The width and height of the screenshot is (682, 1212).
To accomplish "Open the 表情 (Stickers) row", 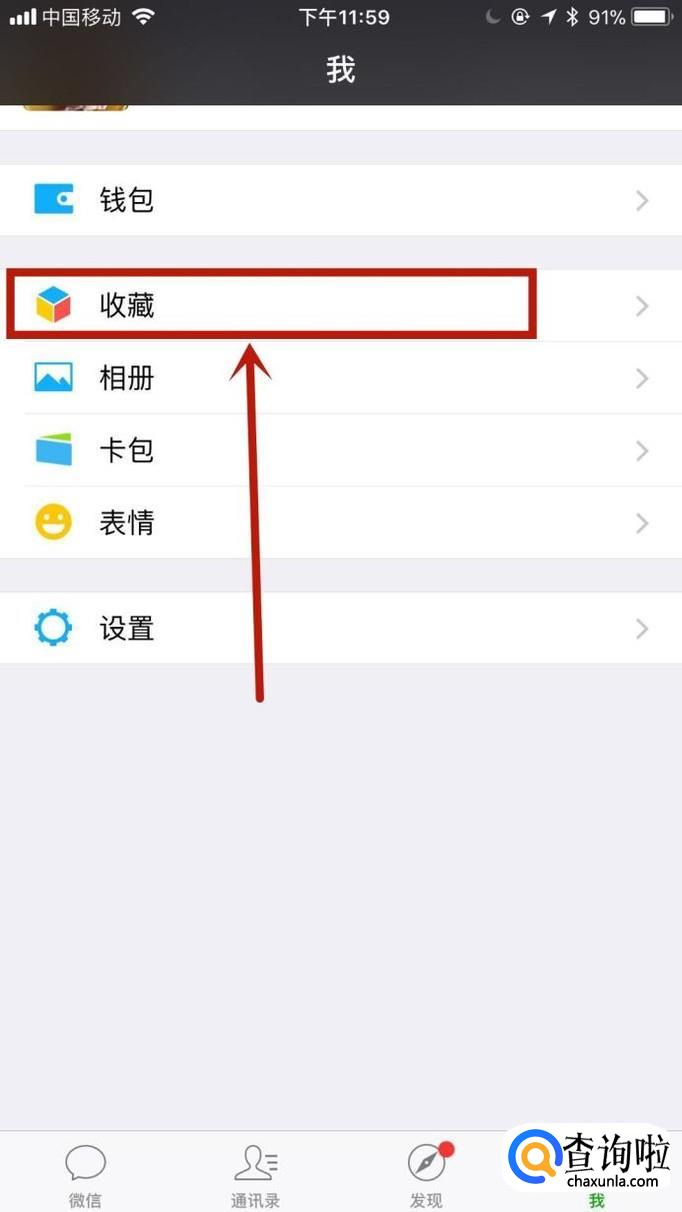I will 340,523.
